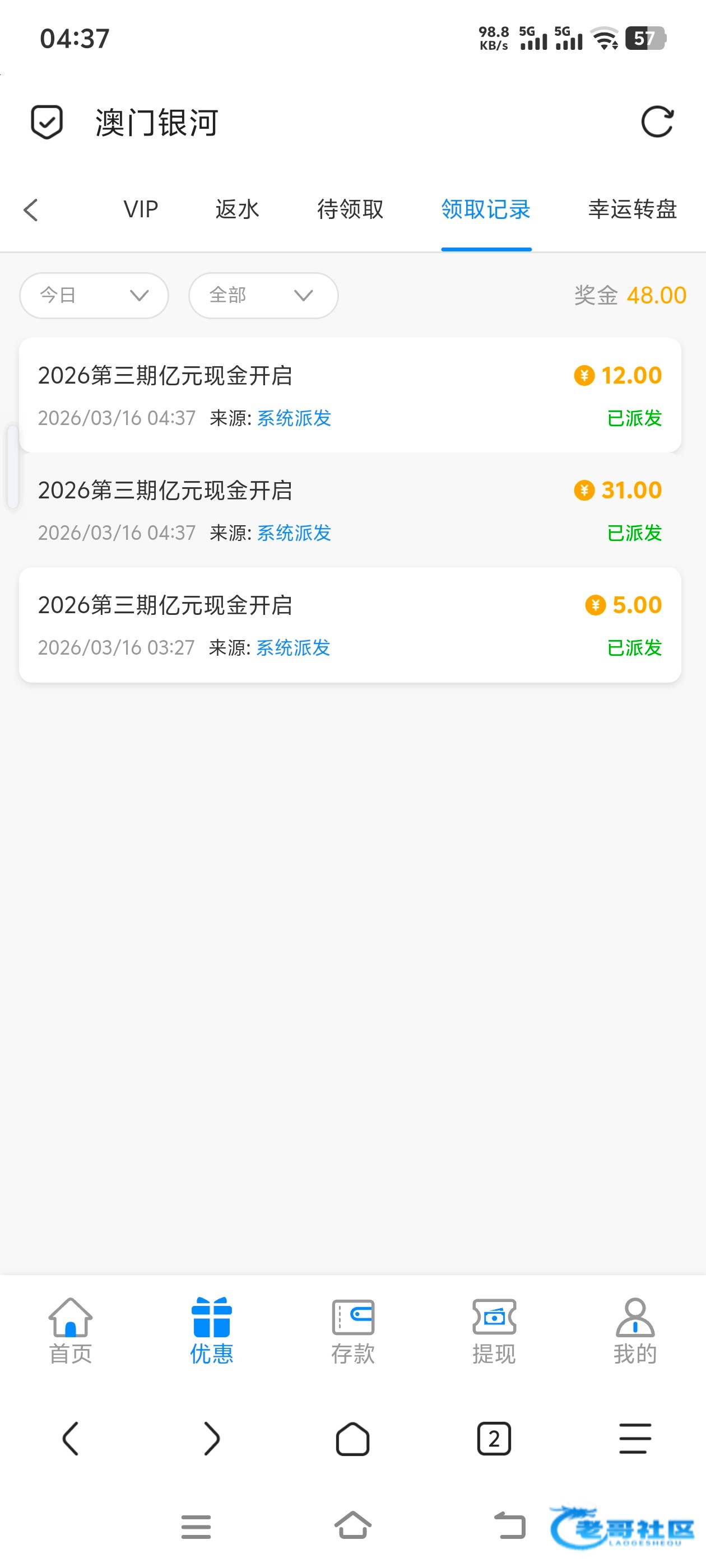Switch to the 优惠 promotions tab

(211, 1331)
